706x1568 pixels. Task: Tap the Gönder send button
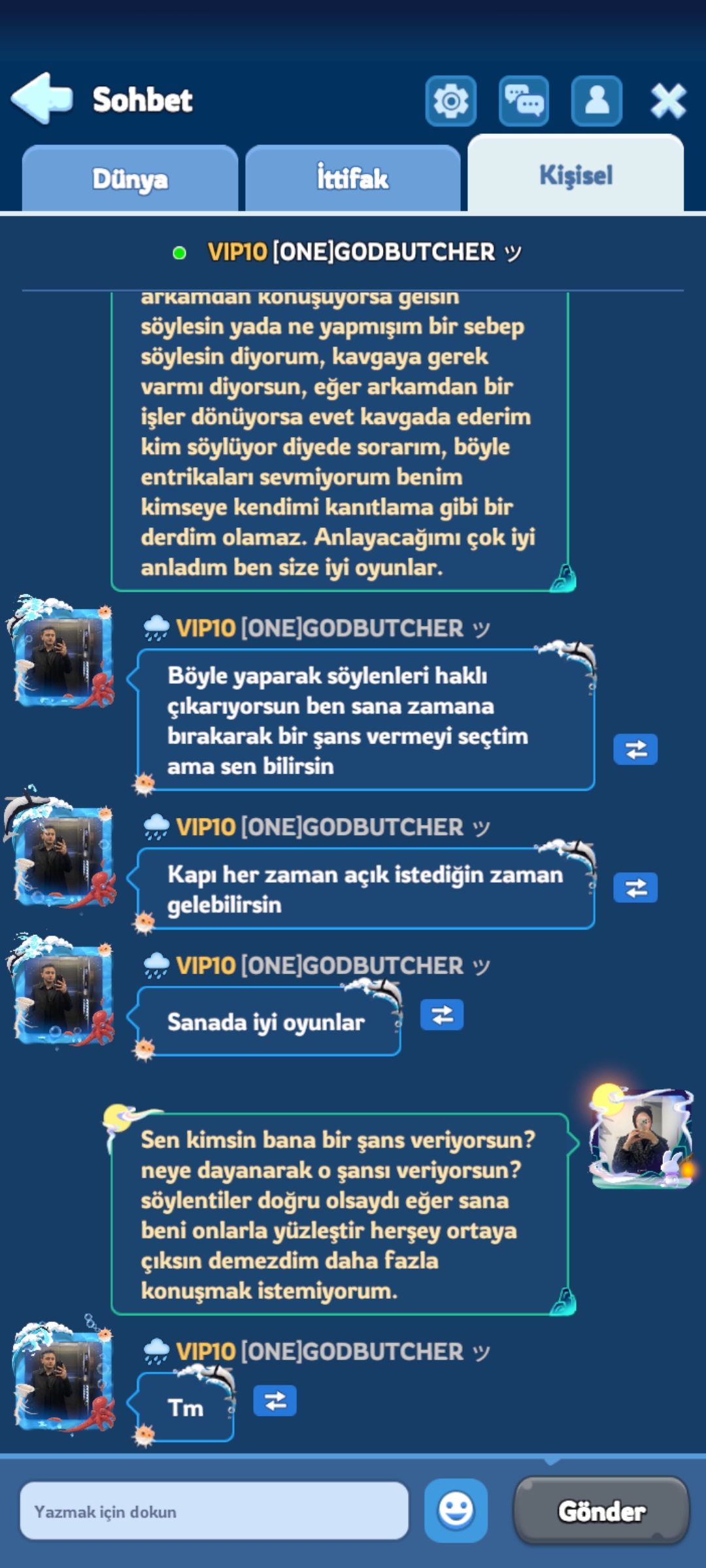tap(601, 1511)
